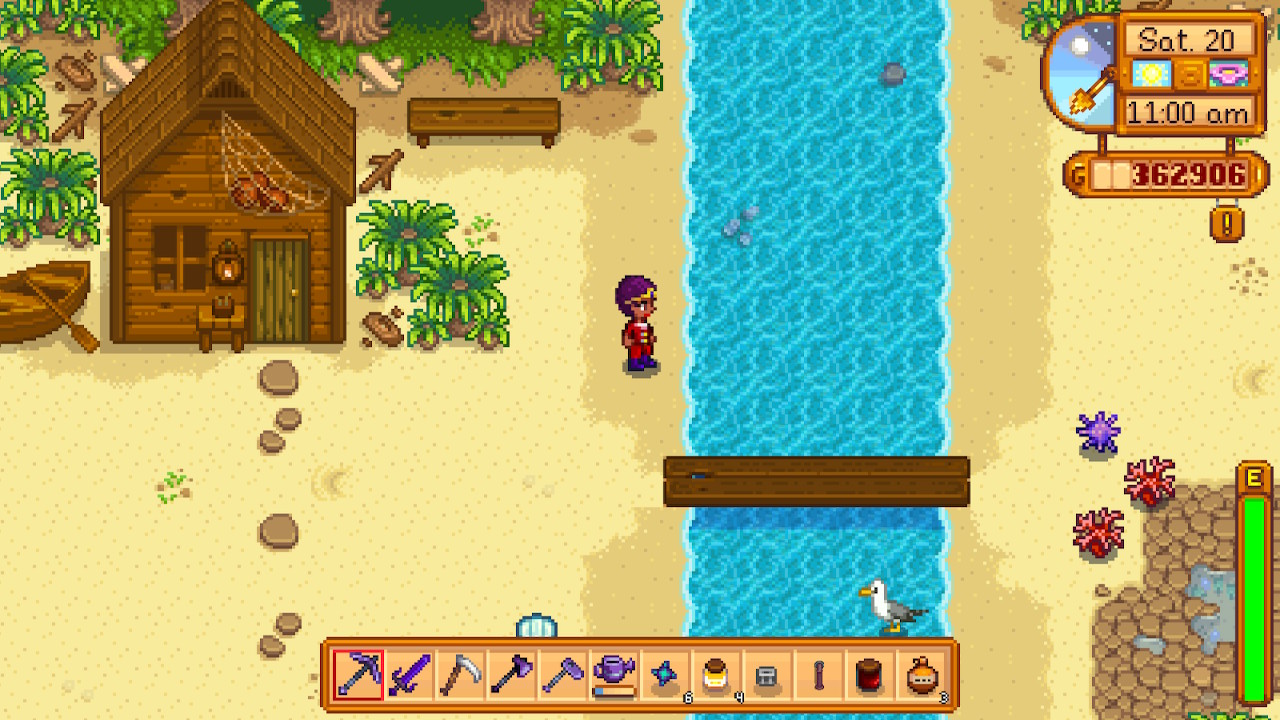1280x720 pixels.
Task: Select the grey box item slot
Action: click(768, 675)
